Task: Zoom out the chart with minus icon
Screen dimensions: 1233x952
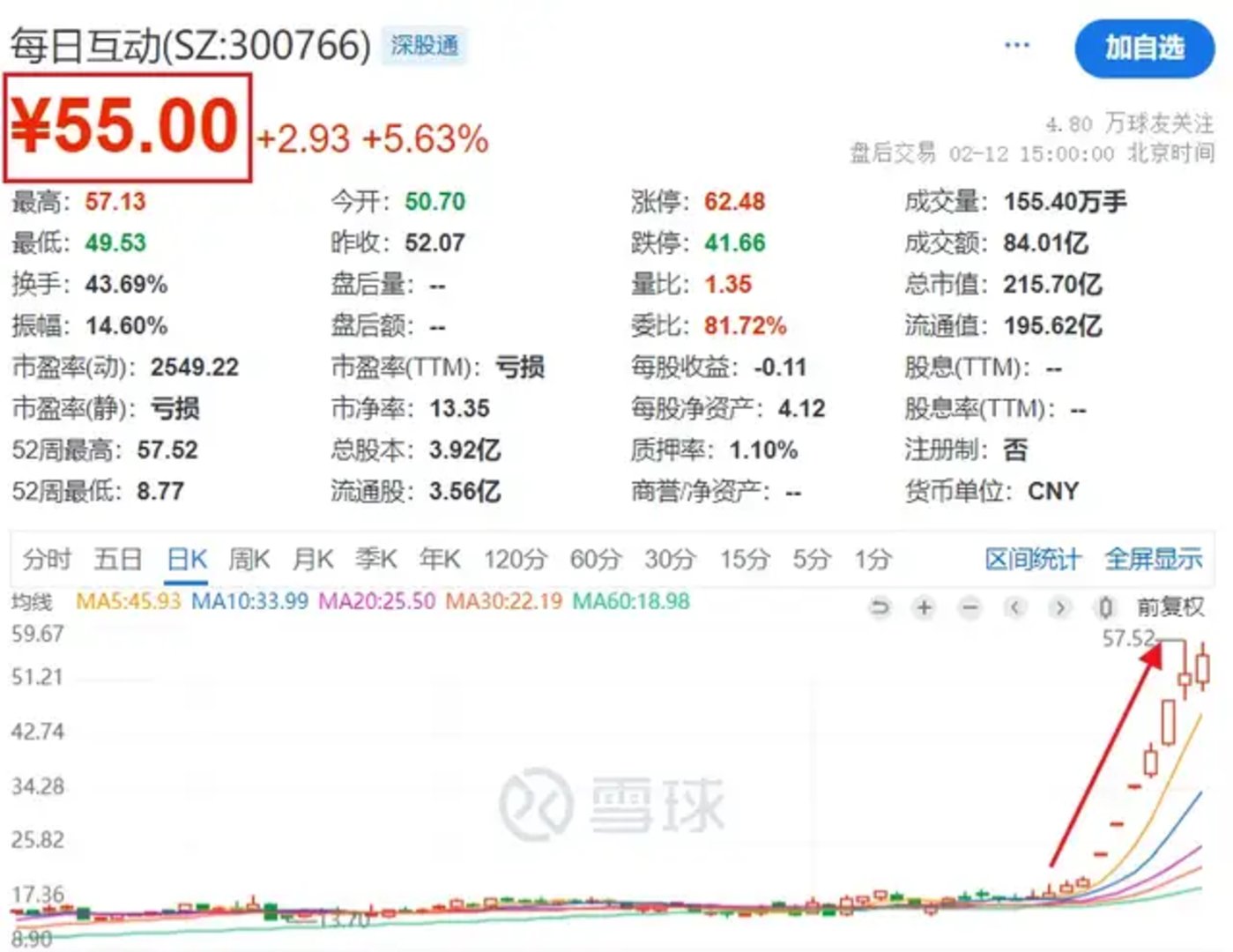Action: (x=969, y=607)
